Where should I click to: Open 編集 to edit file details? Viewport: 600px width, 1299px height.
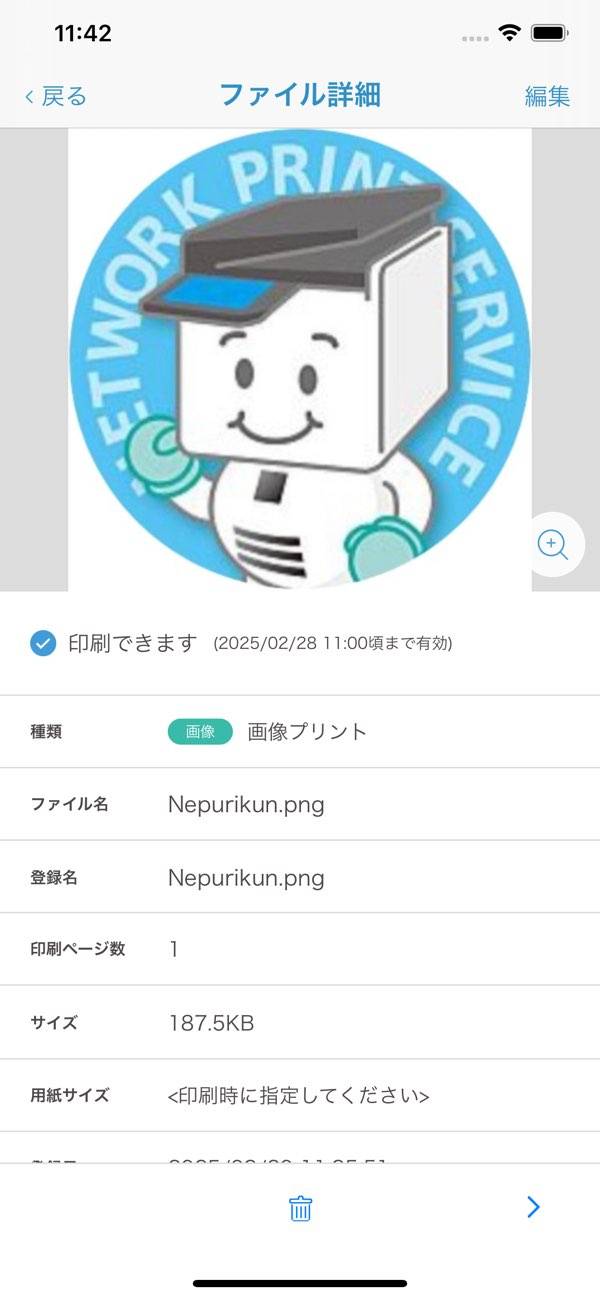tap(547, 96)
